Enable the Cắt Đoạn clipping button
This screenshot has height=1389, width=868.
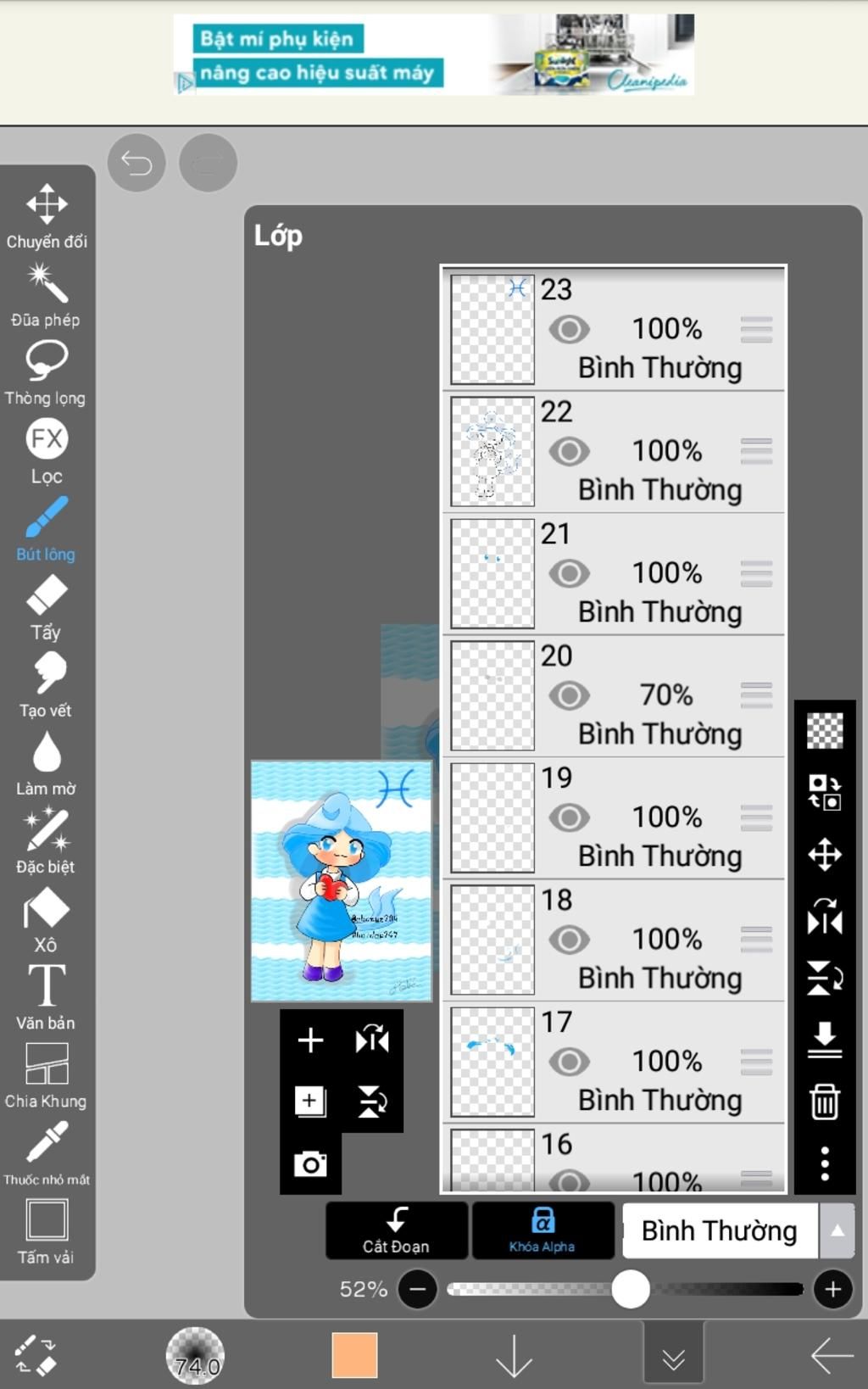[x=396, y=1230]
